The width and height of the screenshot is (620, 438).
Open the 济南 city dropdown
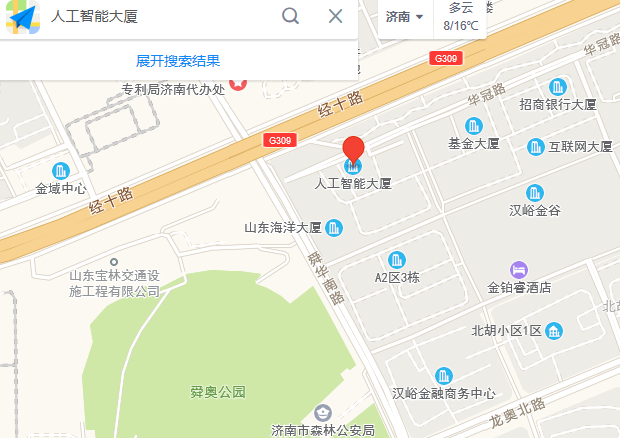pyautogui.click(x=404, y=18)
